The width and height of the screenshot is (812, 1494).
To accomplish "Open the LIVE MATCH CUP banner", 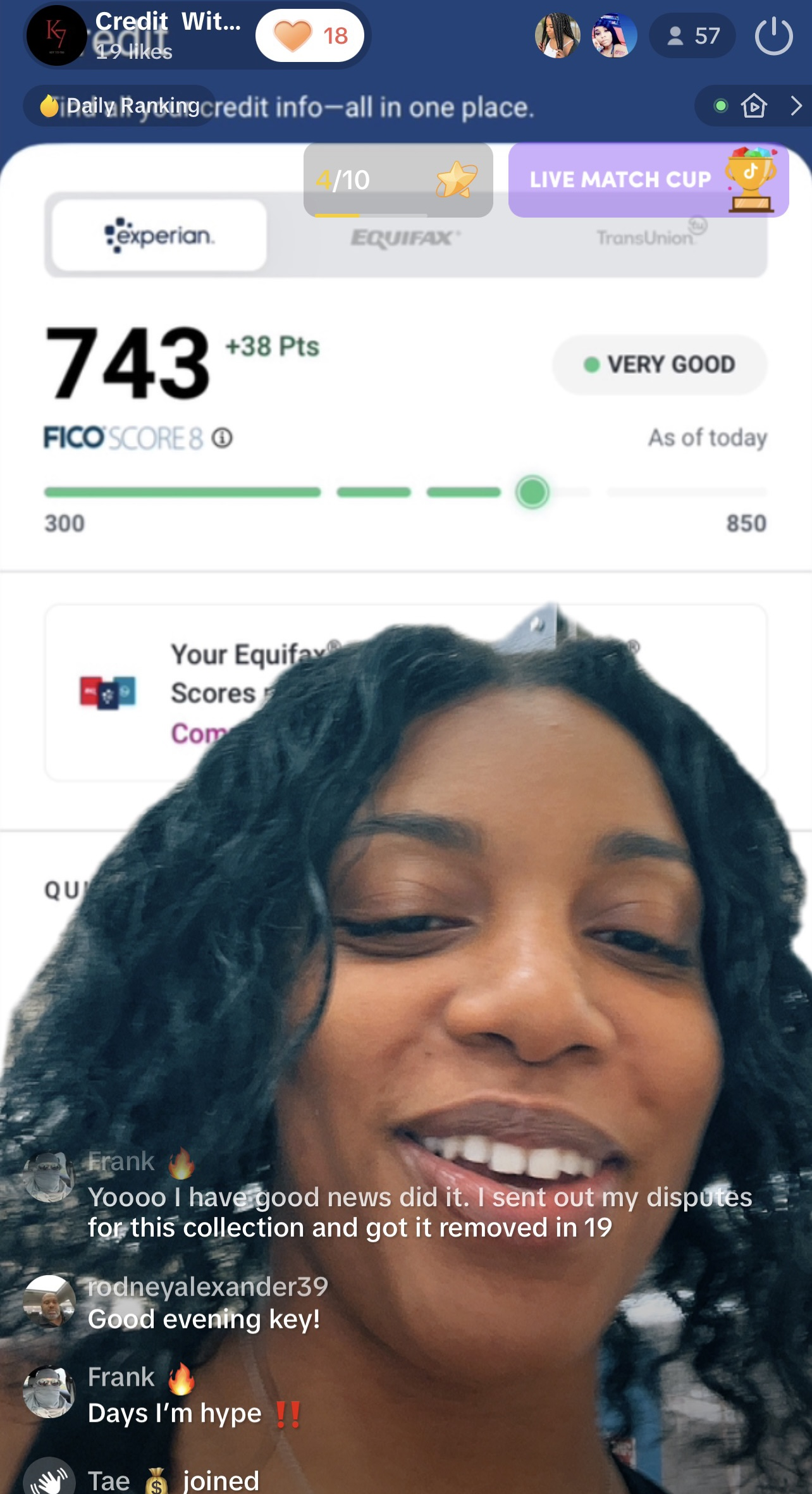I will coord(648,180).
